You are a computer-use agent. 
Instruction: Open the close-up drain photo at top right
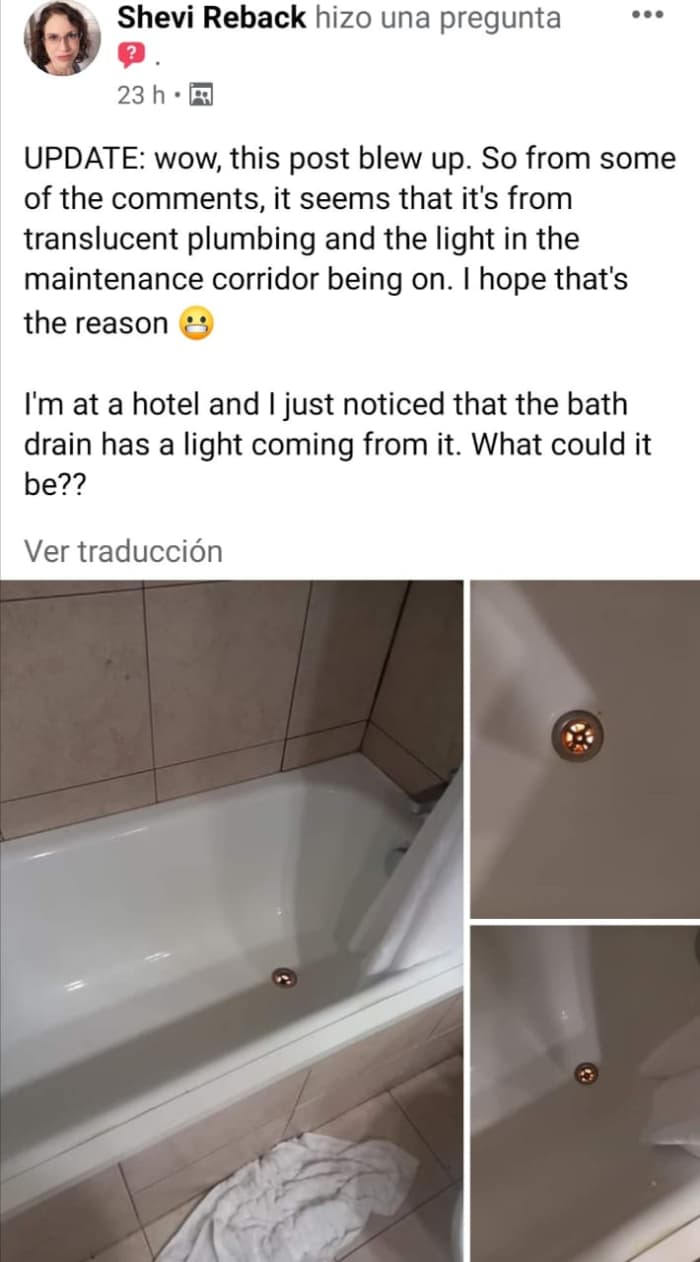[x=585, y=748]
